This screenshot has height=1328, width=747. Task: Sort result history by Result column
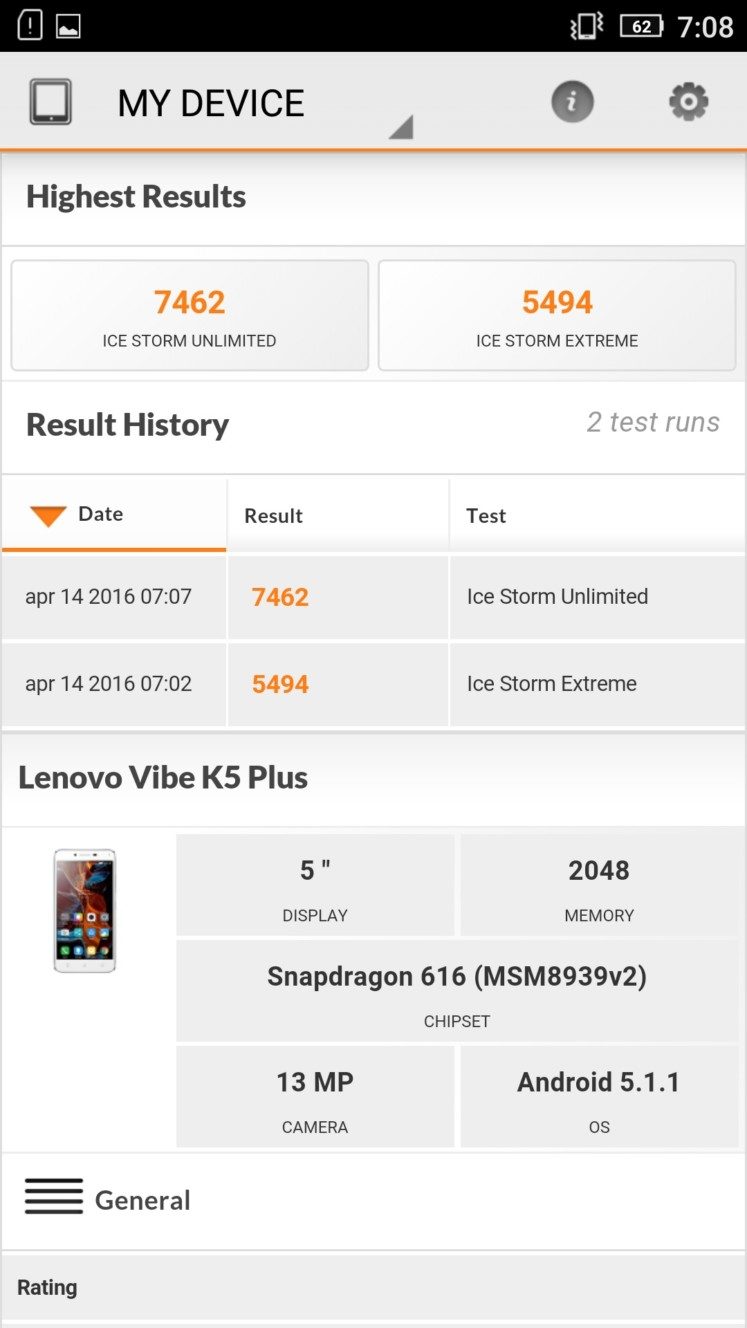point(338,515)
